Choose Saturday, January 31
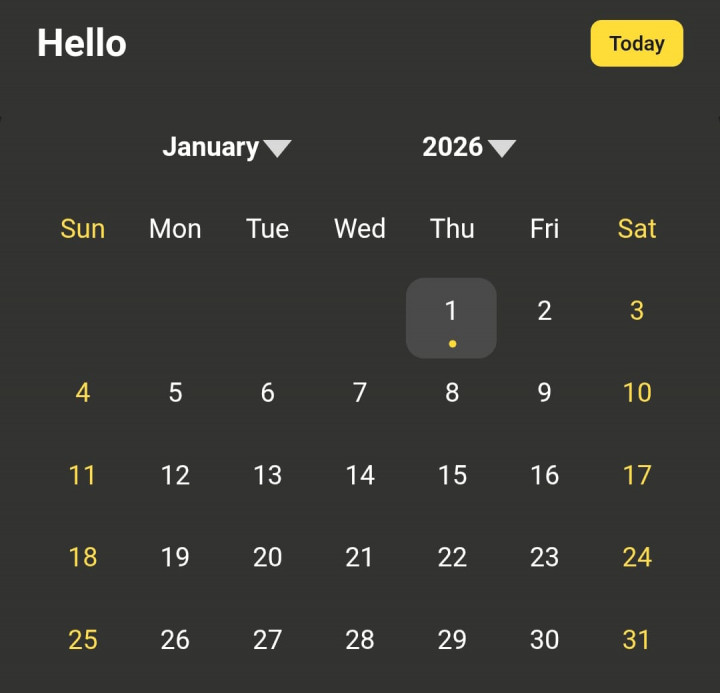The width and height of the screenshot is (720, 693). (x=637, y=639)
